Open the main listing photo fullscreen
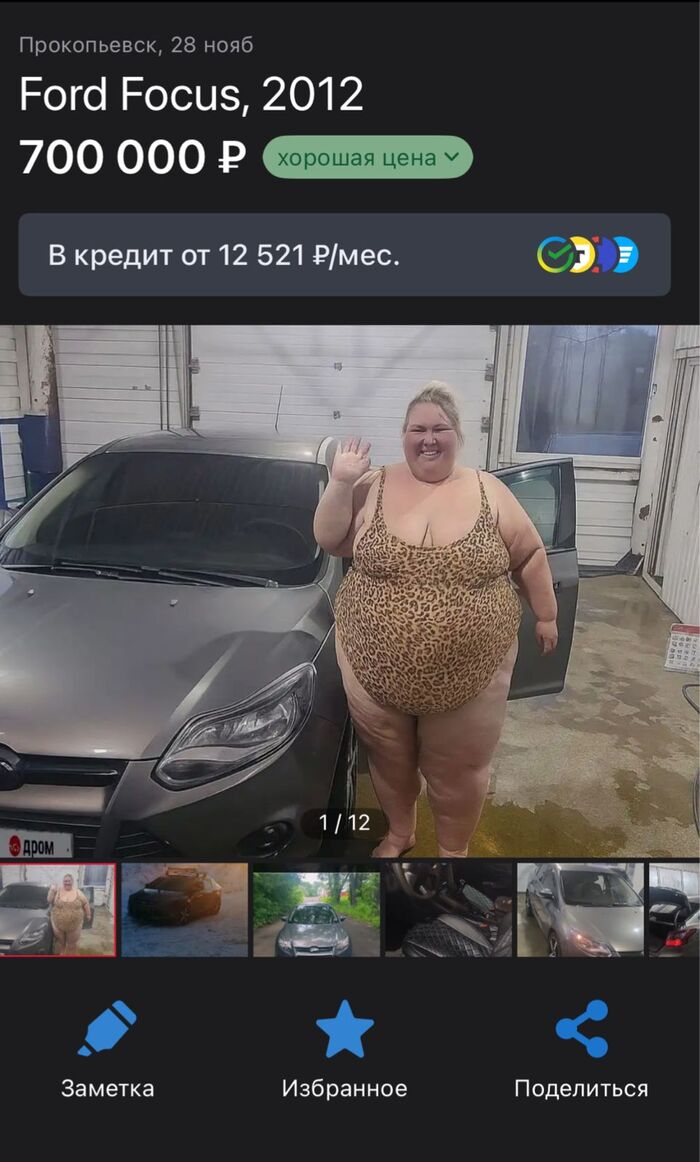The height and width of the screenshot is (1162, 700). (350, 590)
